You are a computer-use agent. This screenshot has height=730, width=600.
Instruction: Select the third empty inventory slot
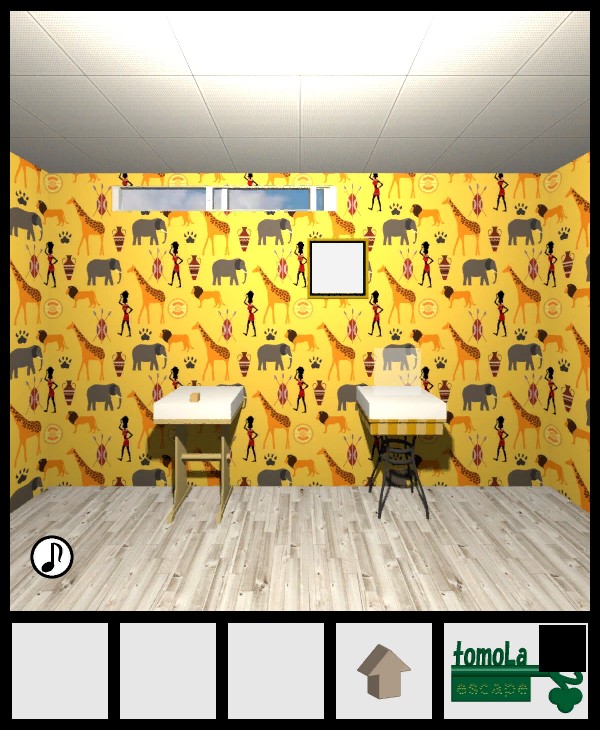point(276,671)
